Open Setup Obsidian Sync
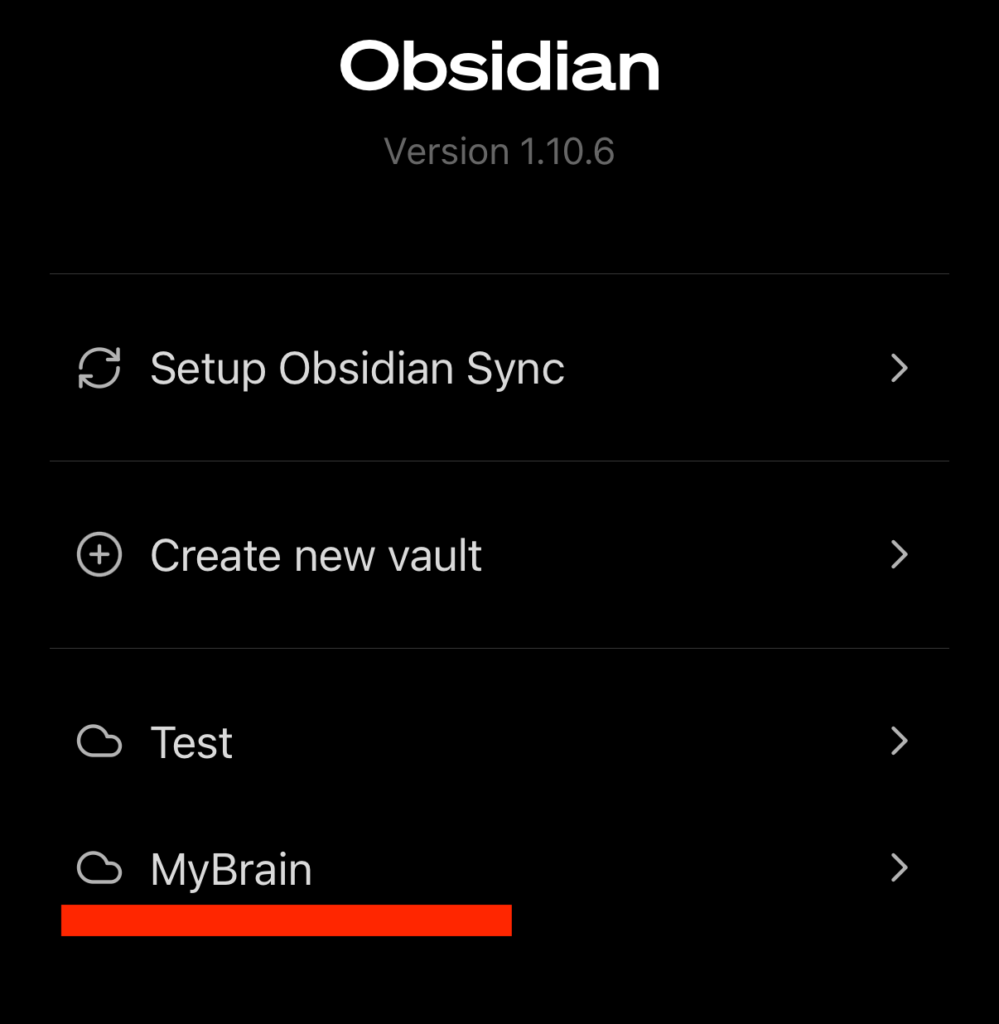The width and height of the screenshot is (999, 1024). point(357,369)
